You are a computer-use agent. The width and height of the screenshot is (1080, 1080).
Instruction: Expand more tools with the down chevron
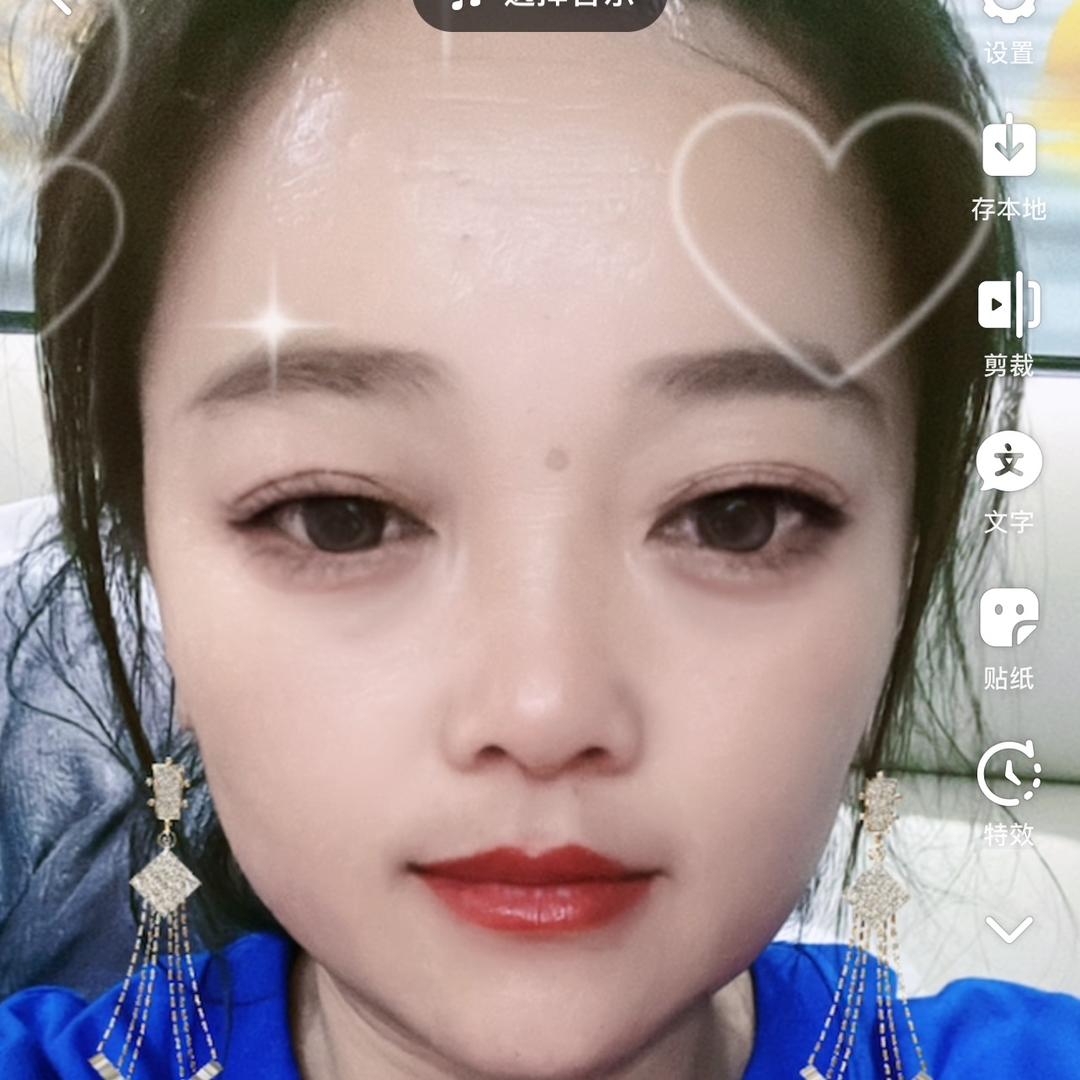(x=1008, y=930)
